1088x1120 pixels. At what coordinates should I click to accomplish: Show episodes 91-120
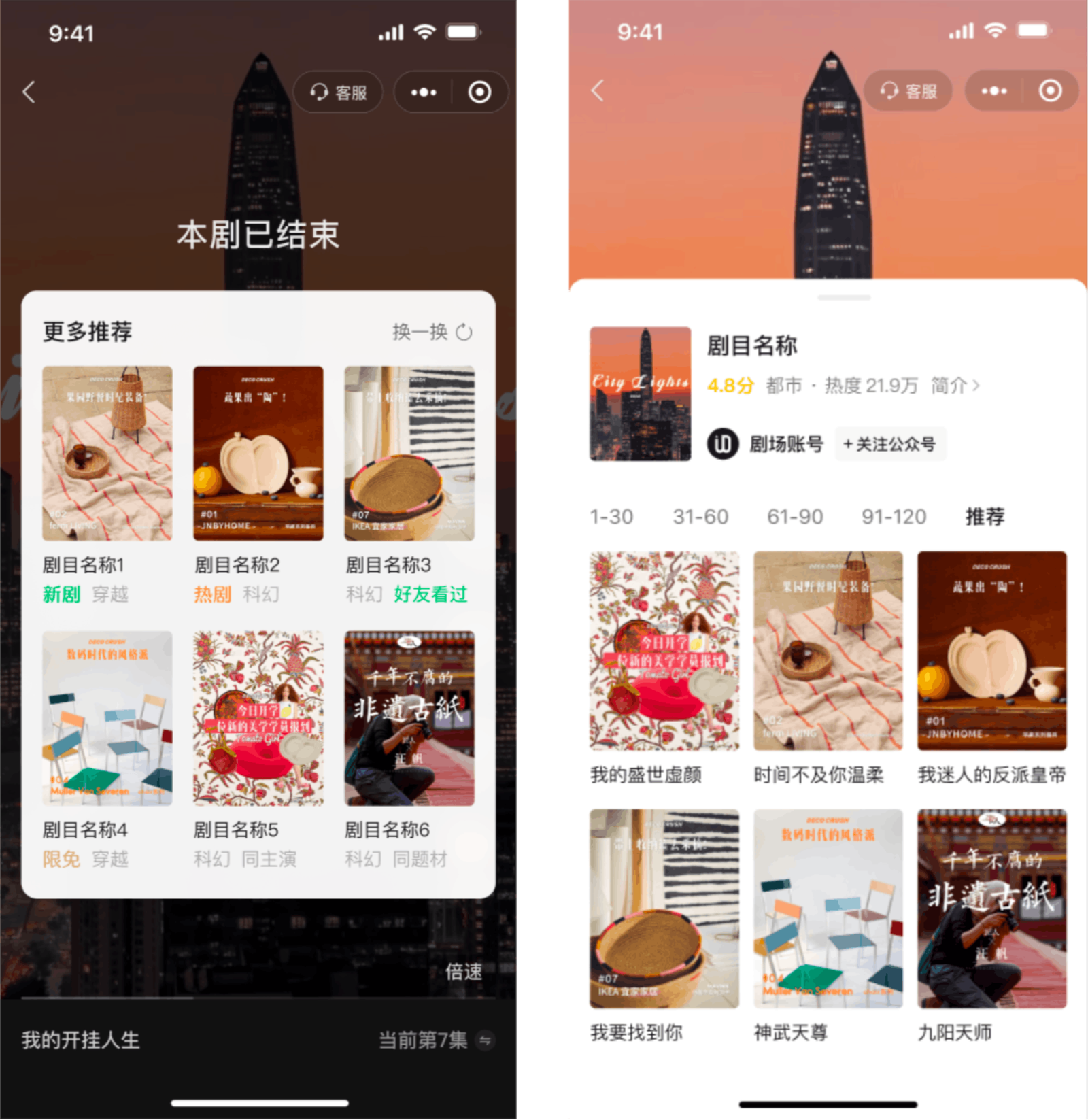(x=894, y=517)
